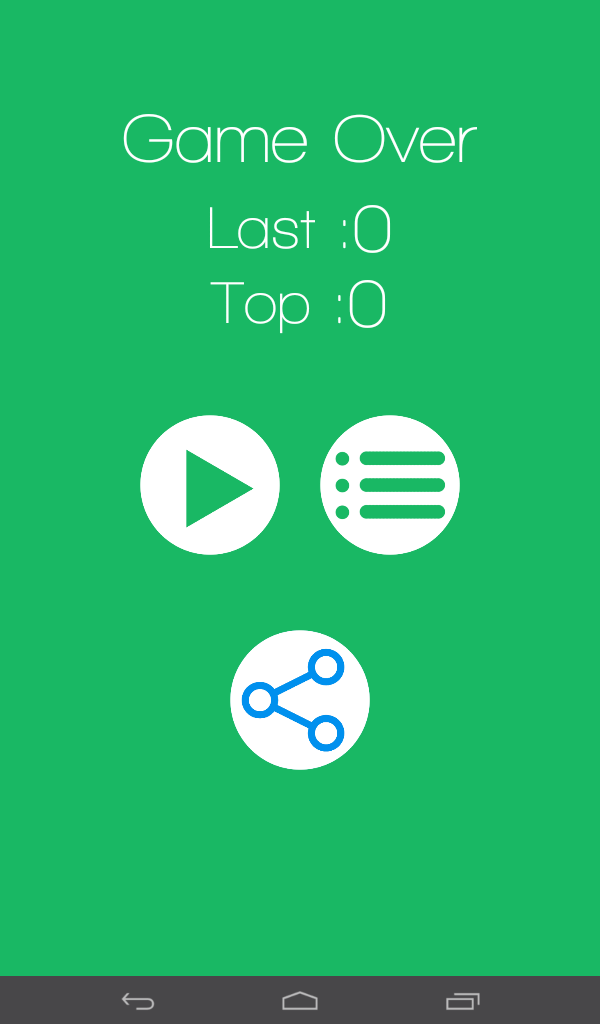
Task: Share your score with the share icon
Action: [x=300, y=700]
